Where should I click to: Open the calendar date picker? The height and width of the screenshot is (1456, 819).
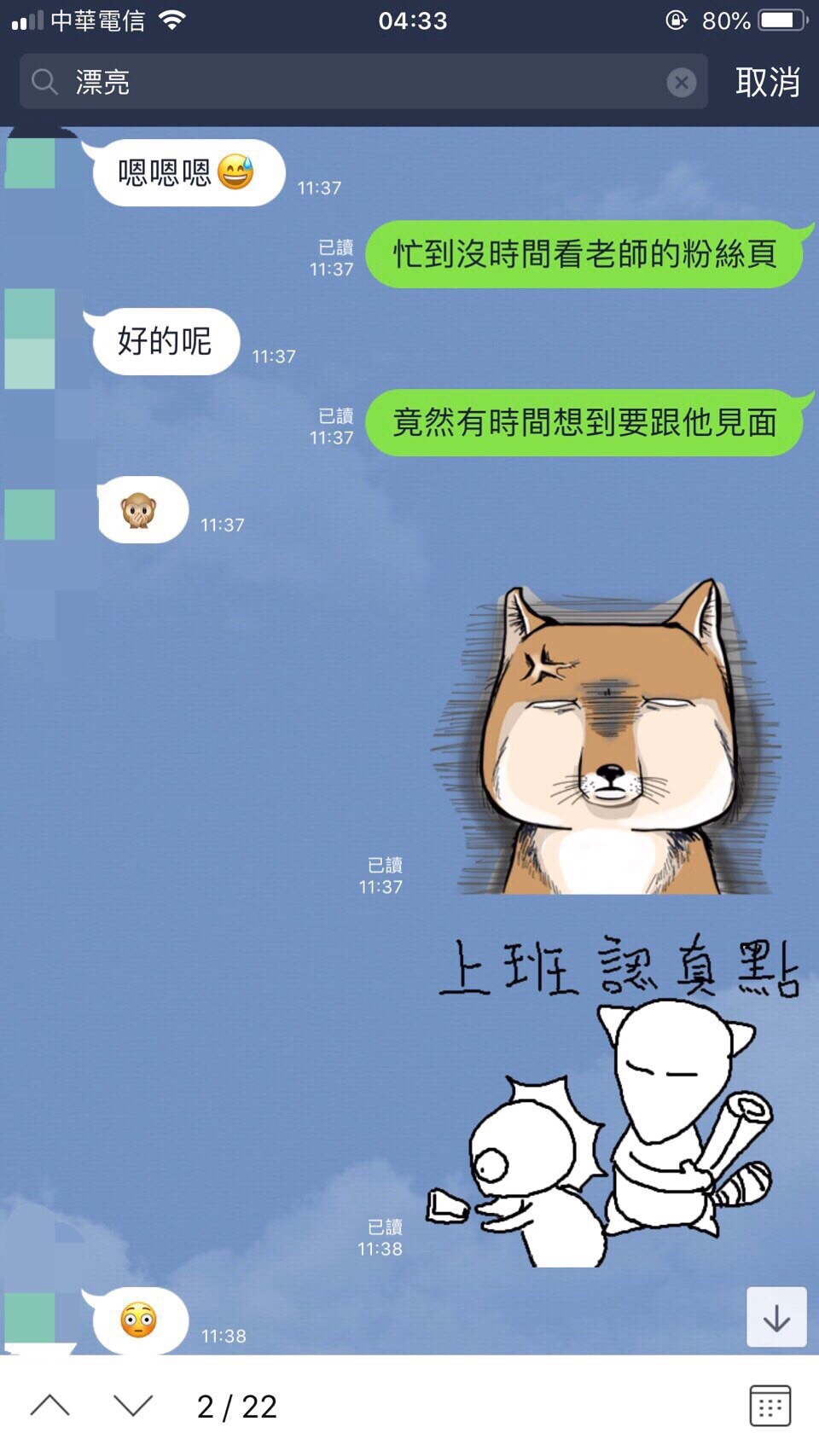(770, 1407)
